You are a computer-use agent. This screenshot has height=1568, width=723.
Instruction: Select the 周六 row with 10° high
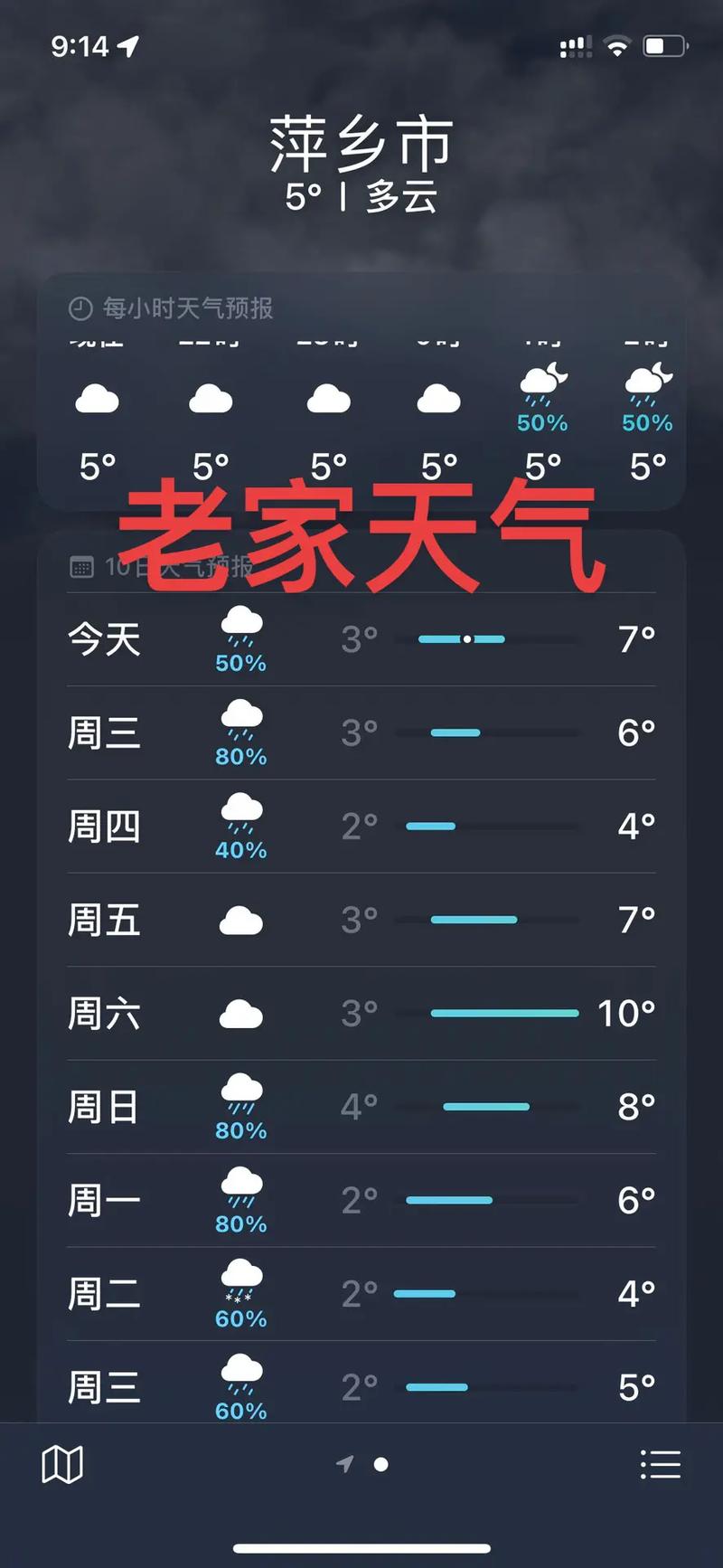click(x=361, y=1014)
